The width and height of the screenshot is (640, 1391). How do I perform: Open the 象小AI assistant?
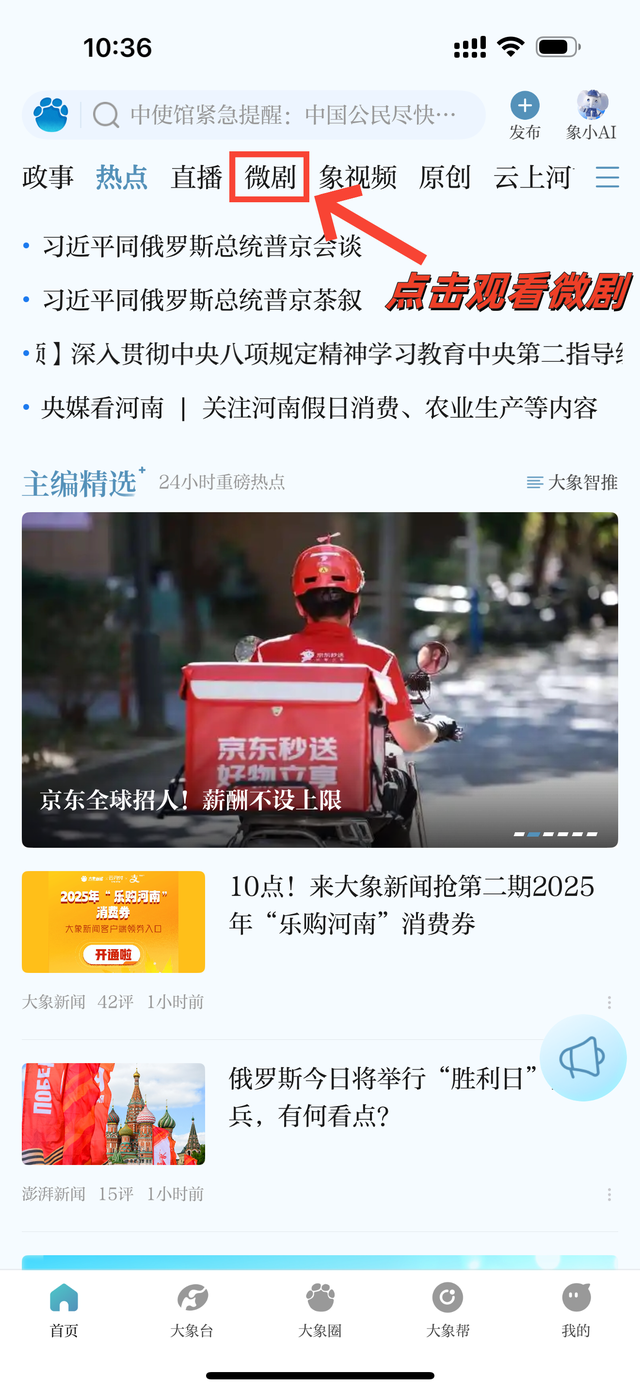click(x=591, y=116)
